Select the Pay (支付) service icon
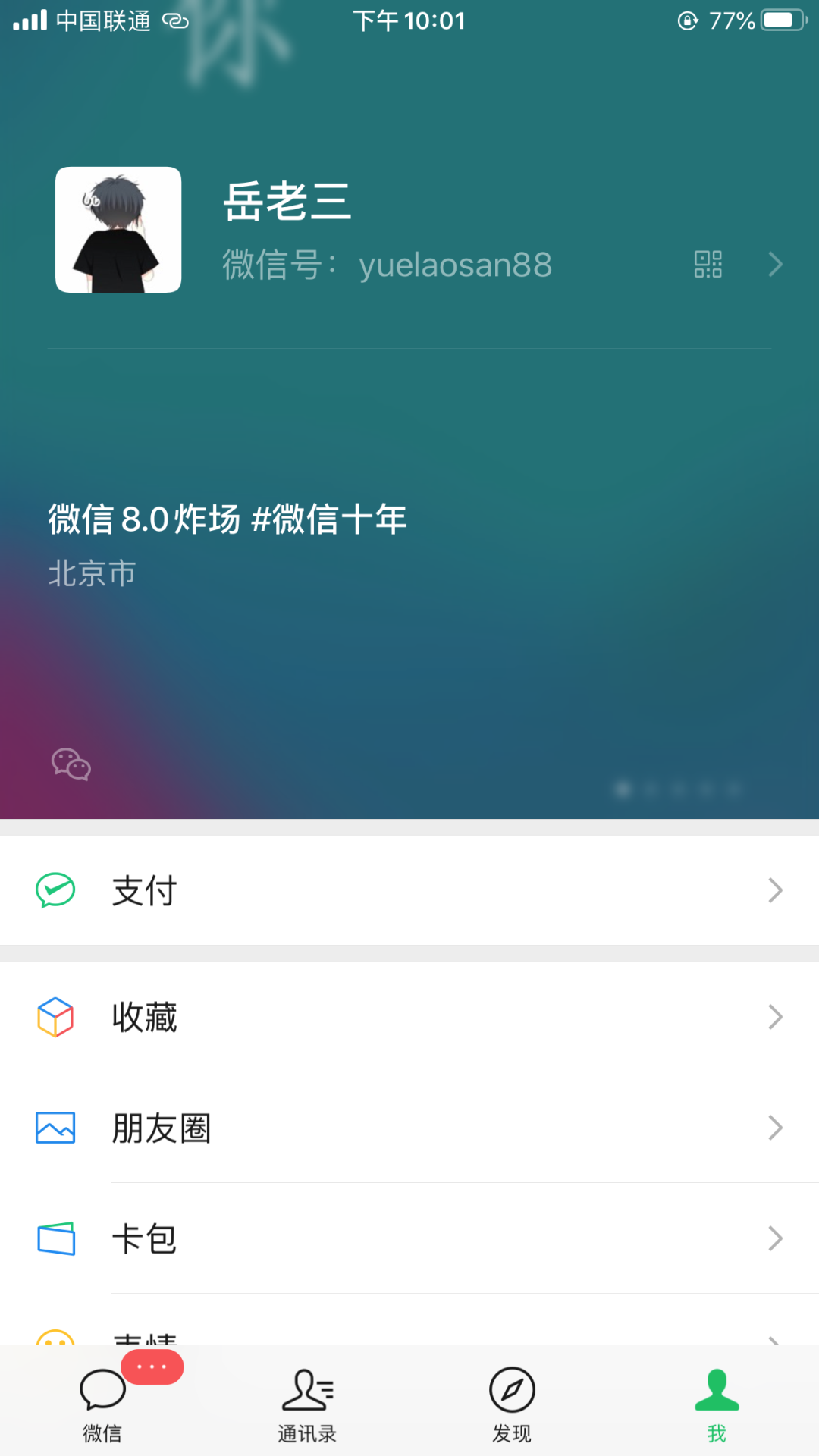The width and height of the screenshot is (819, 1456). [x=55, y=891]
